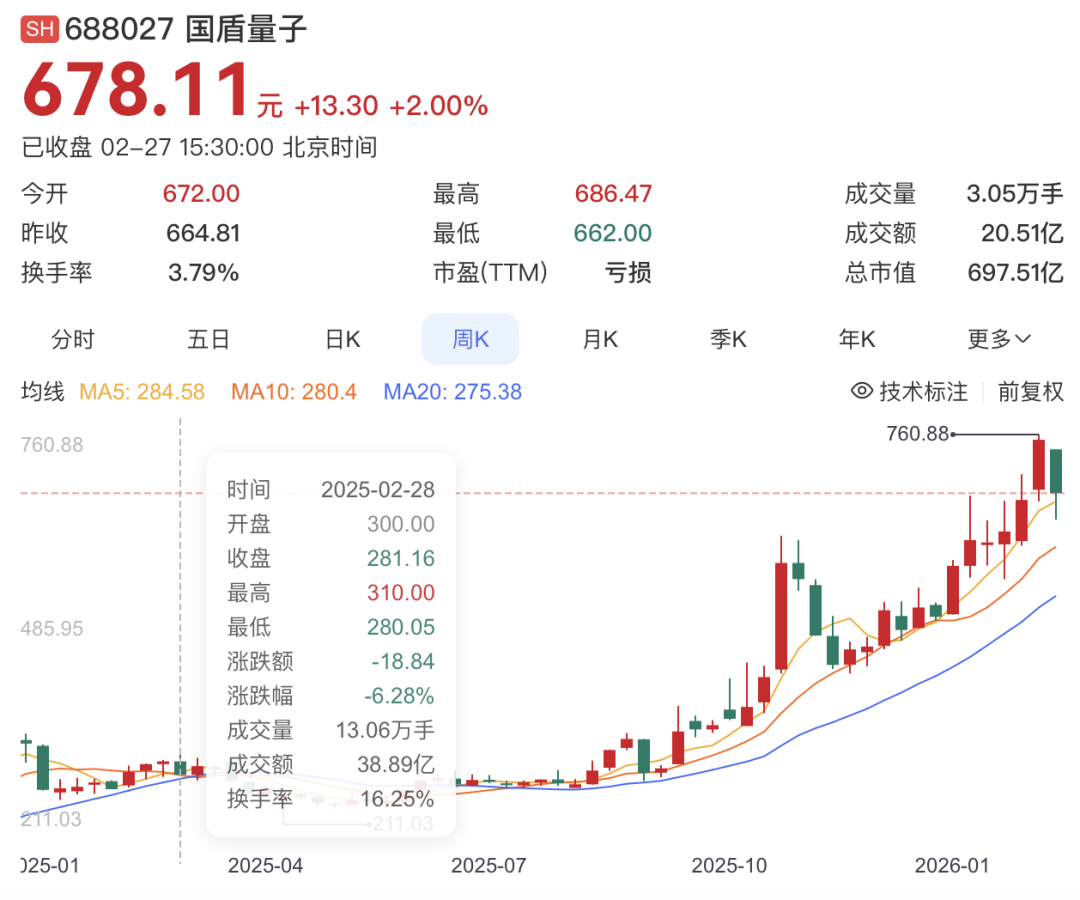Open the 前复权 adjustment setting
The width and height of the screenshot is (1080, 900).
(1030, 392)
